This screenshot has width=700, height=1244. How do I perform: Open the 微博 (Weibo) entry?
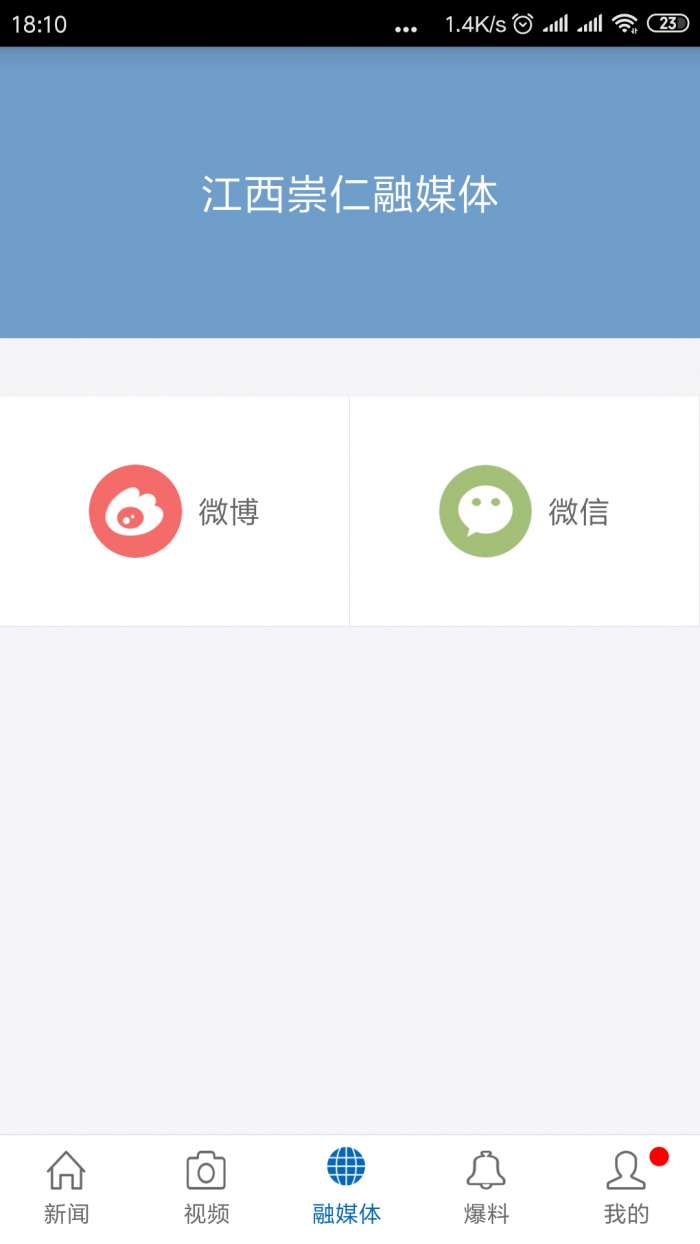tap(174, 511)
